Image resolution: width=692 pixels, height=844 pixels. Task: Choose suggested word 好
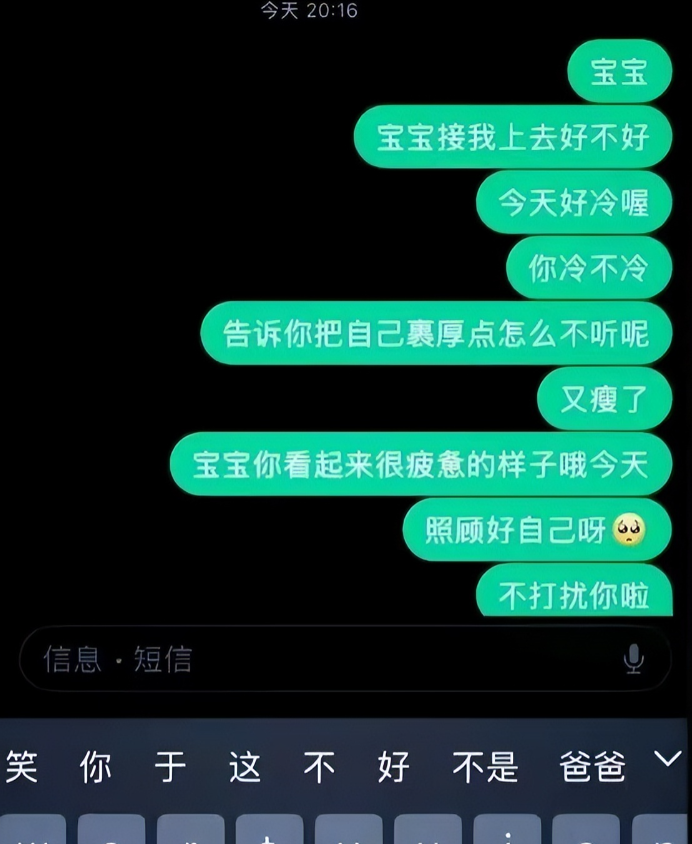(393, 767)
